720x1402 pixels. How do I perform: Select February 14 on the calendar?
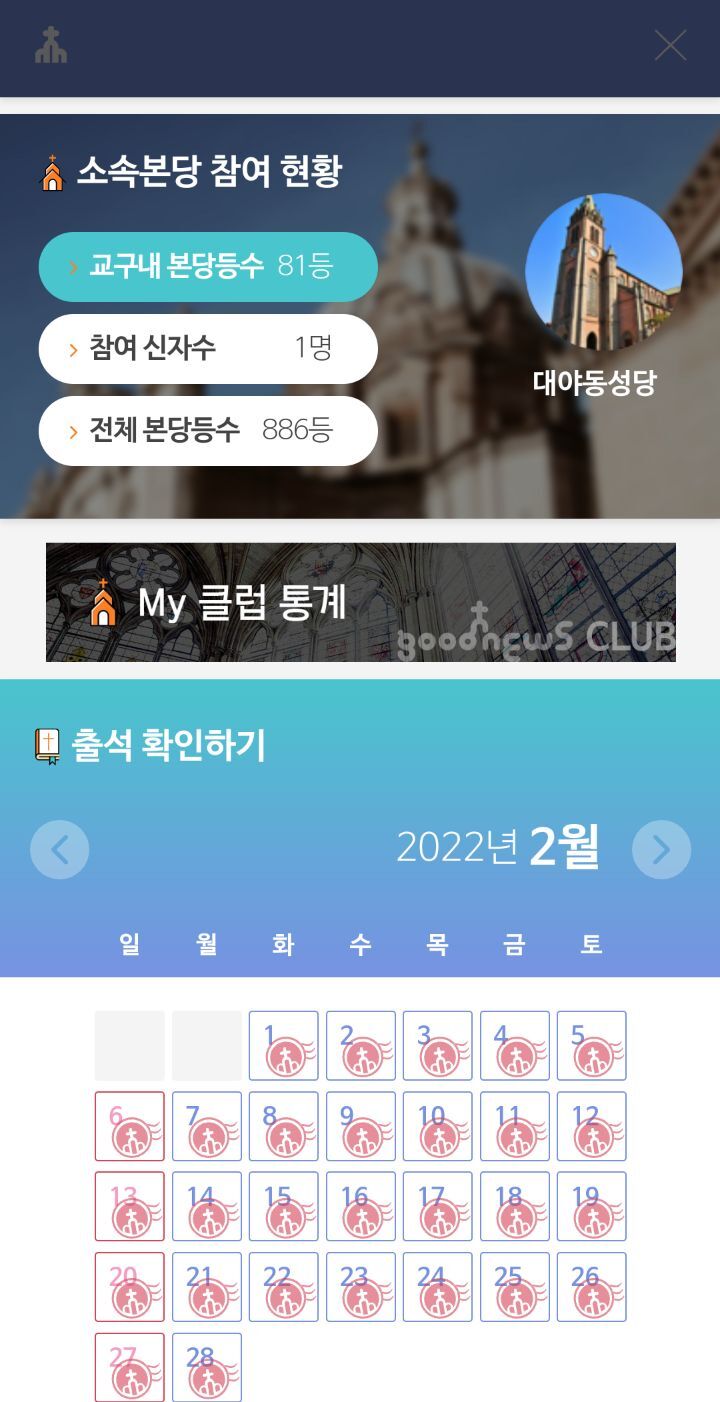click(207, 1207)
